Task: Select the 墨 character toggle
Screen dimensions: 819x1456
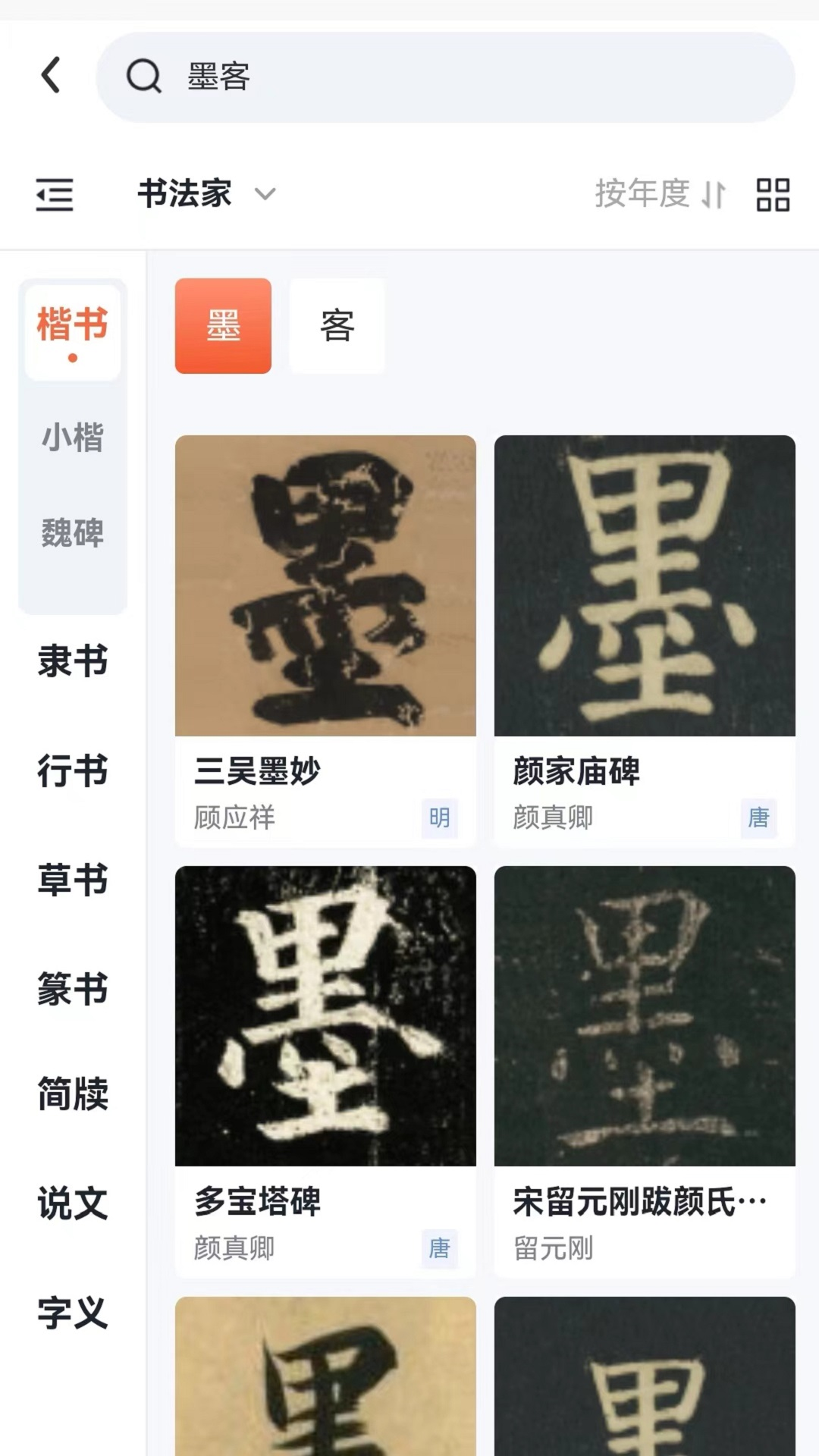Action: [x=223, y=326]
